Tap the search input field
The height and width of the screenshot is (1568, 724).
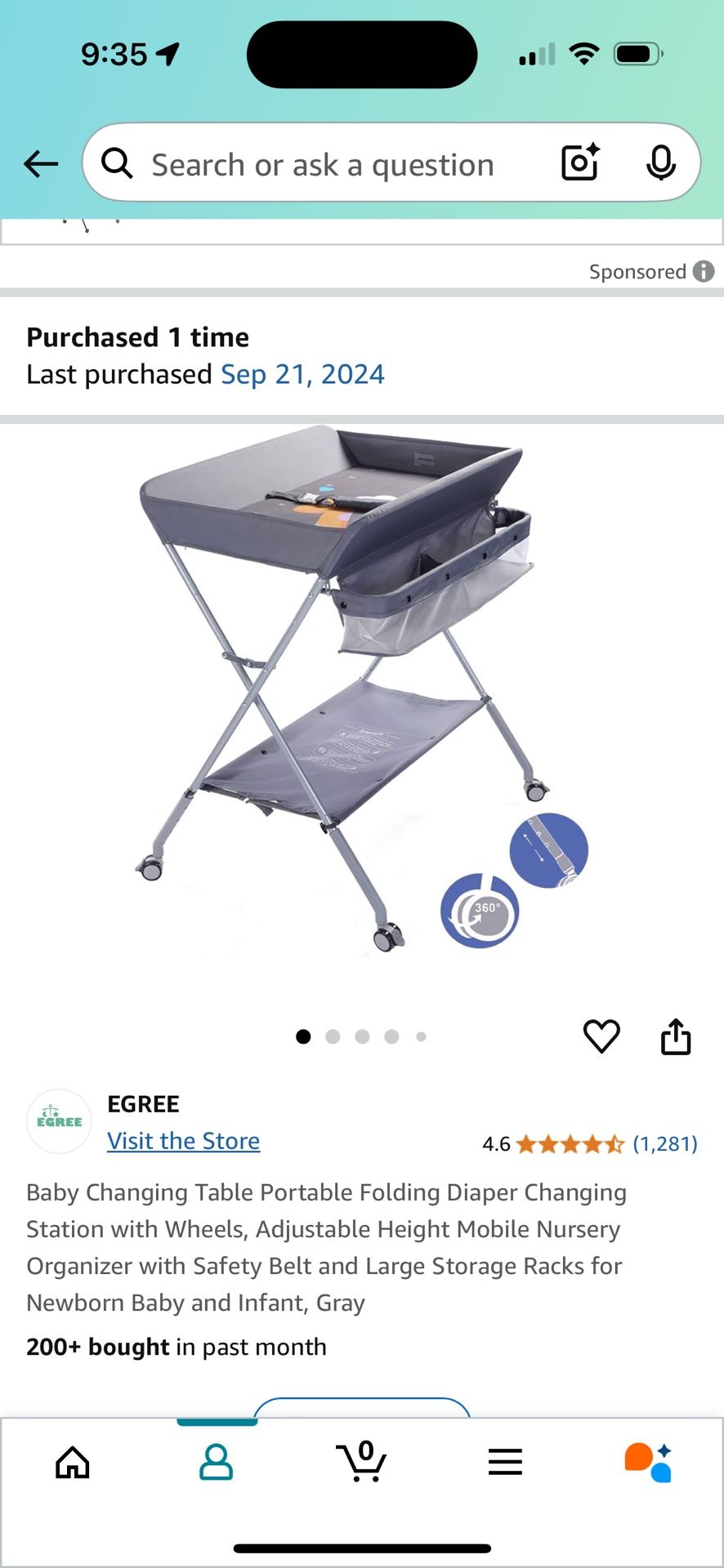click(x=327, y=163)
